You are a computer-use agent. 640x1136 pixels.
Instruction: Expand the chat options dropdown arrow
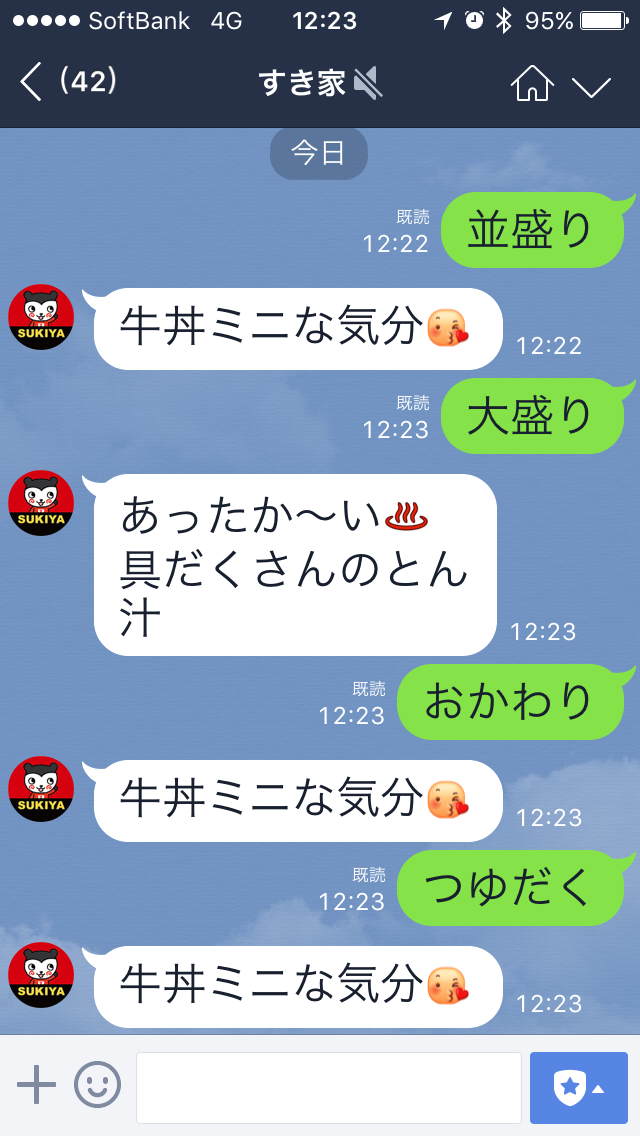pos(591,86)
